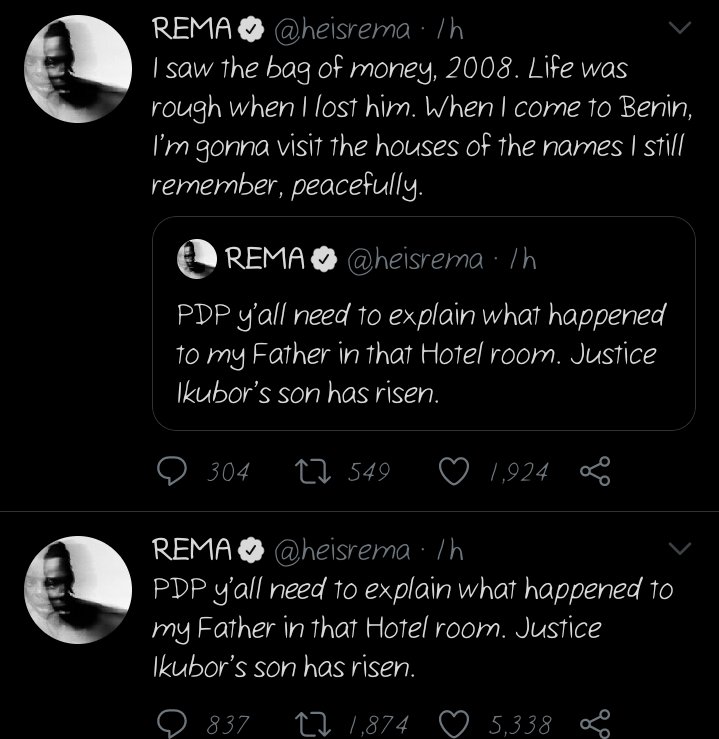The width and height of the screenshot is (719, 739).
Task: Open @heisrema profile from first tweet header
Action: [x=340, y=30]
